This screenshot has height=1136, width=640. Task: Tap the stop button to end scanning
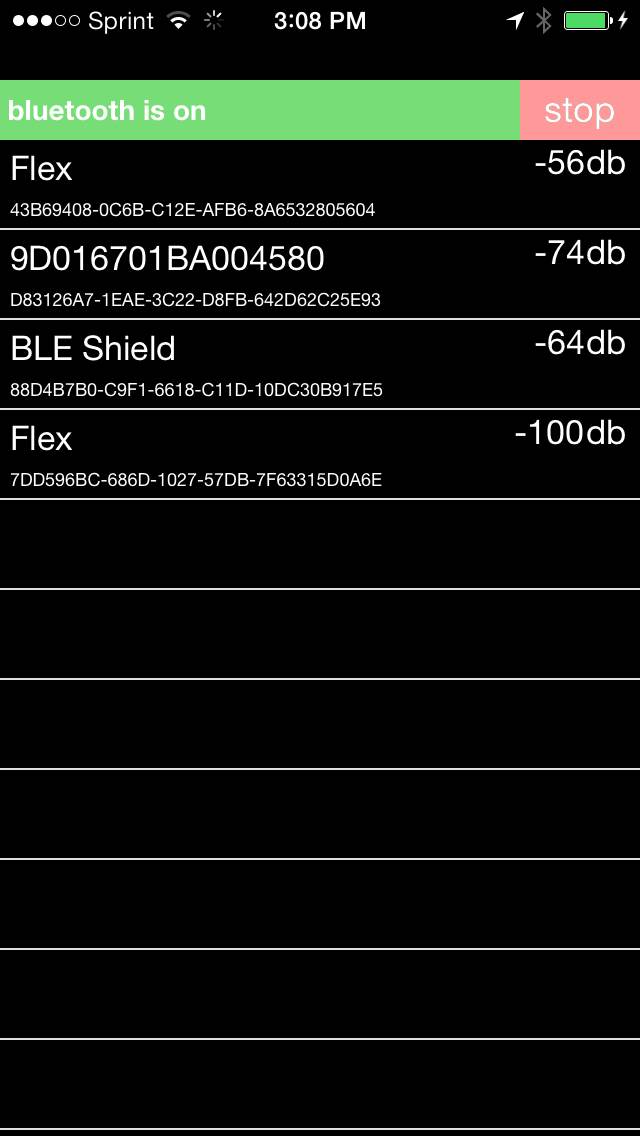(x=579, y=110)
